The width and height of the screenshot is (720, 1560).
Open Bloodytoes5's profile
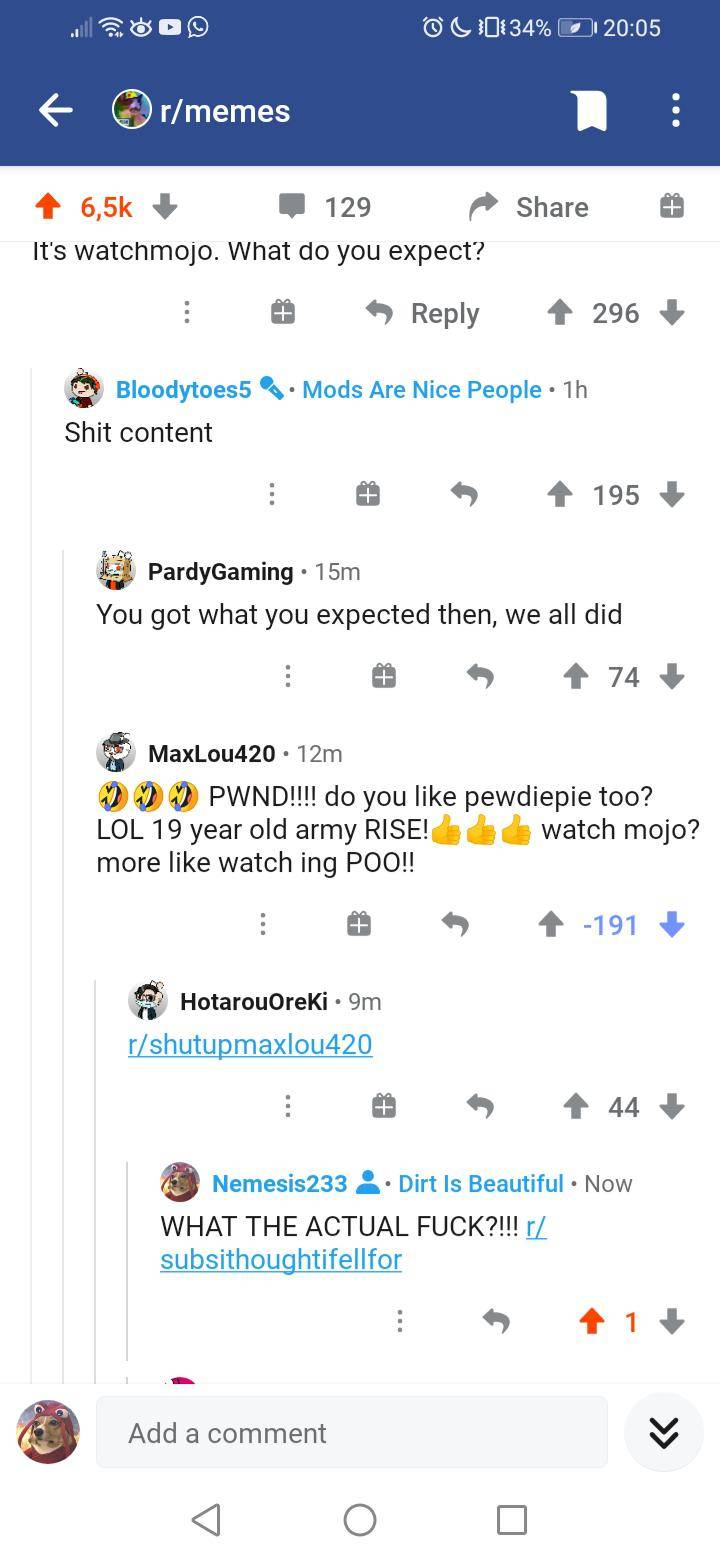point(183,389)
